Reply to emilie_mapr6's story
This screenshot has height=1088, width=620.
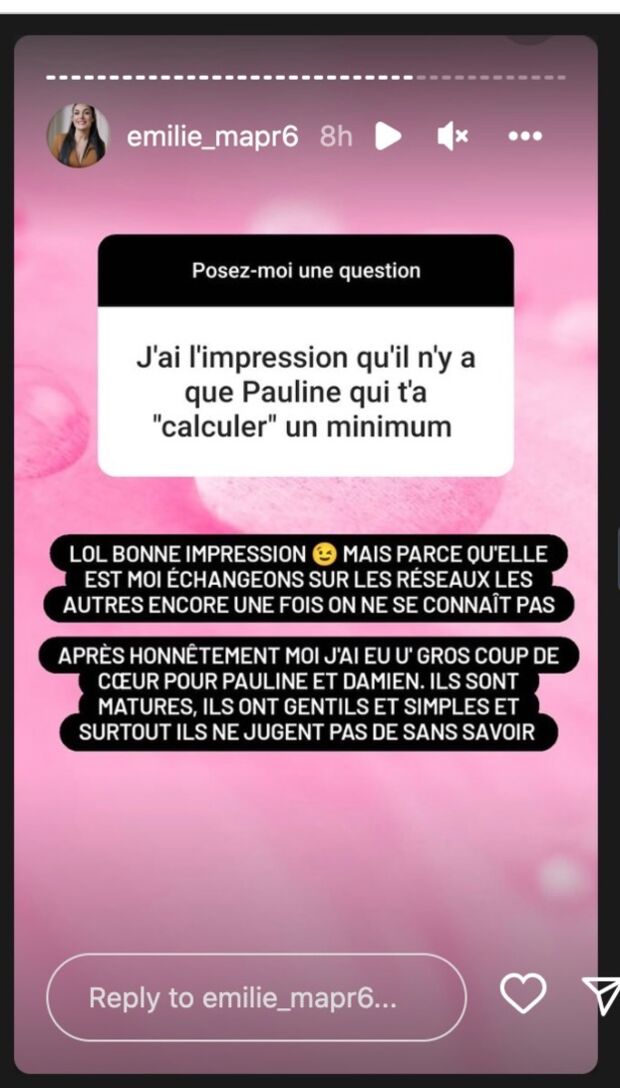point(256,997)
